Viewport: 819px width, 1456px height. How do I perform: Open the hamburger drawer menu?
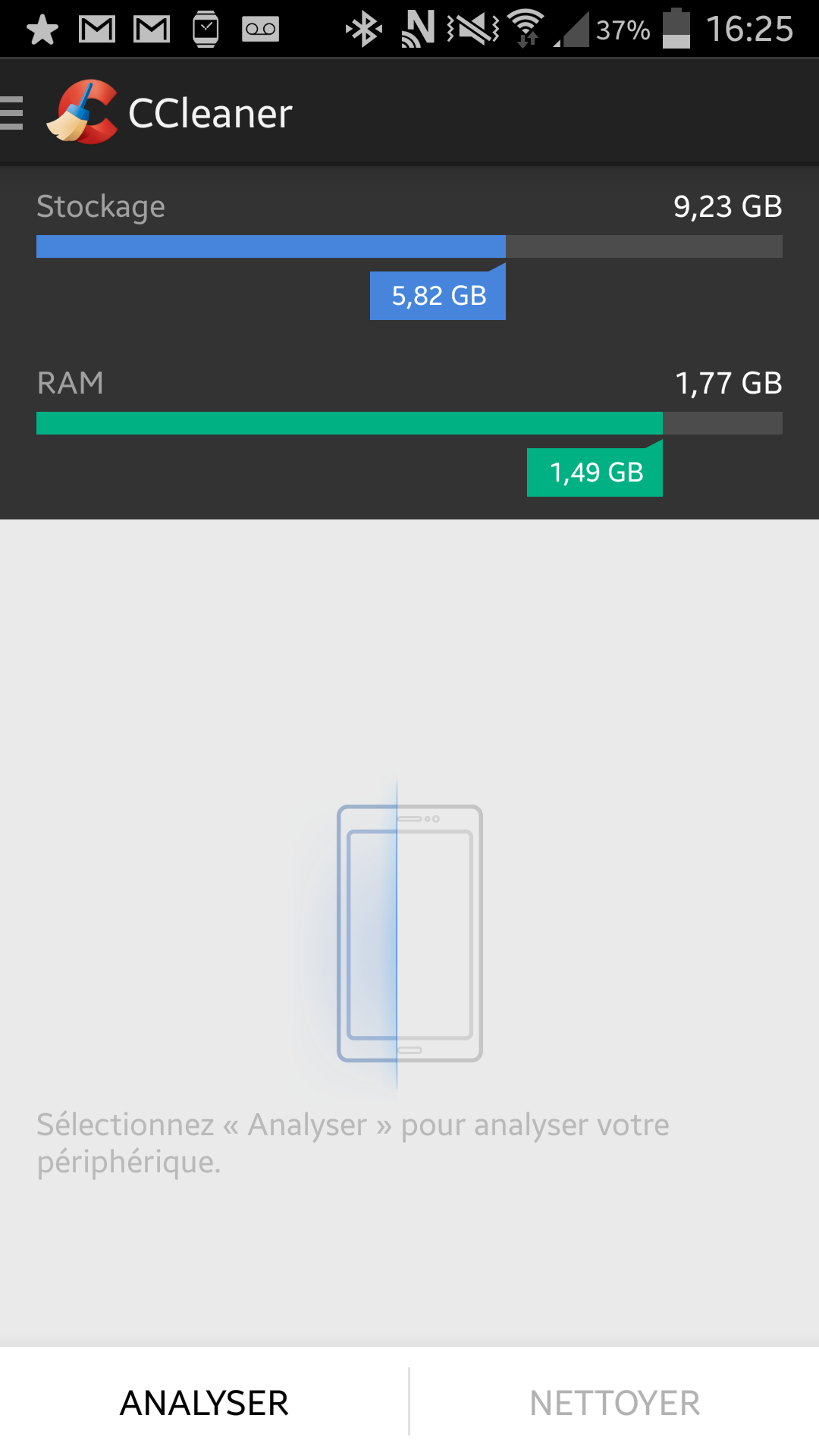11,113
